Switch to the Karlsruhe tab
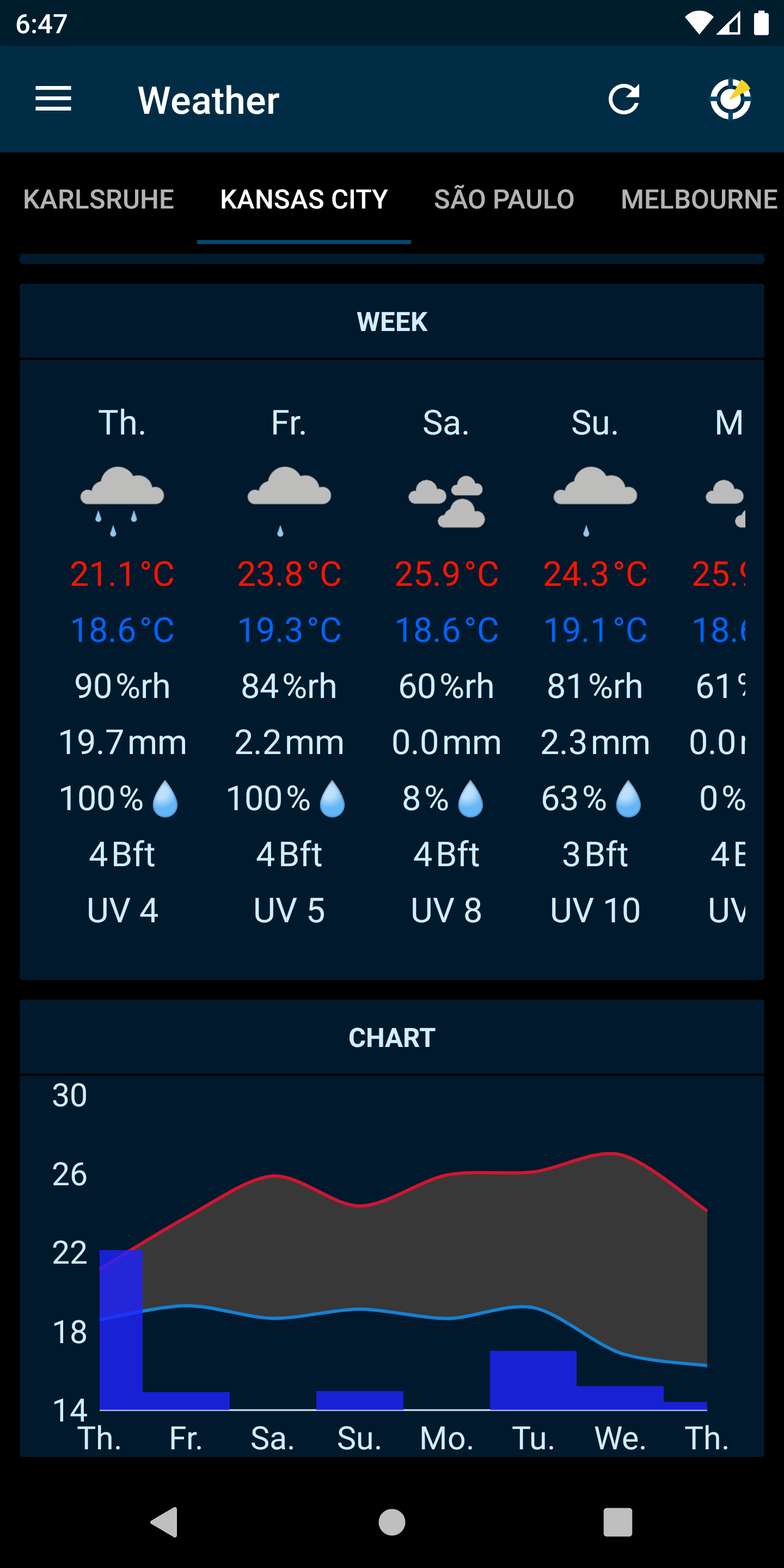The width and height of the screenshot is (784, 1568). (x=99, y=199)
